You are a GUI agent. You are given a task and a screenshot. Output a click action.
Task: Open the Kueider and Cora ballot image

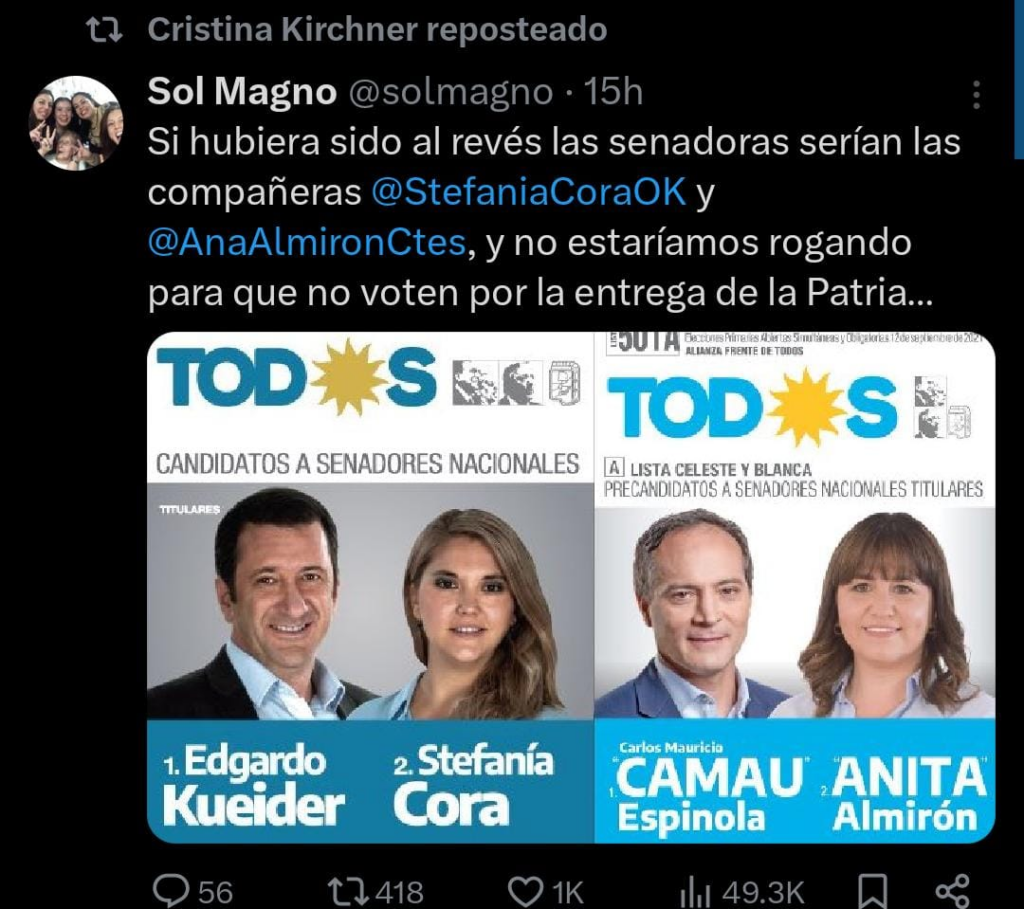[370, 585]
